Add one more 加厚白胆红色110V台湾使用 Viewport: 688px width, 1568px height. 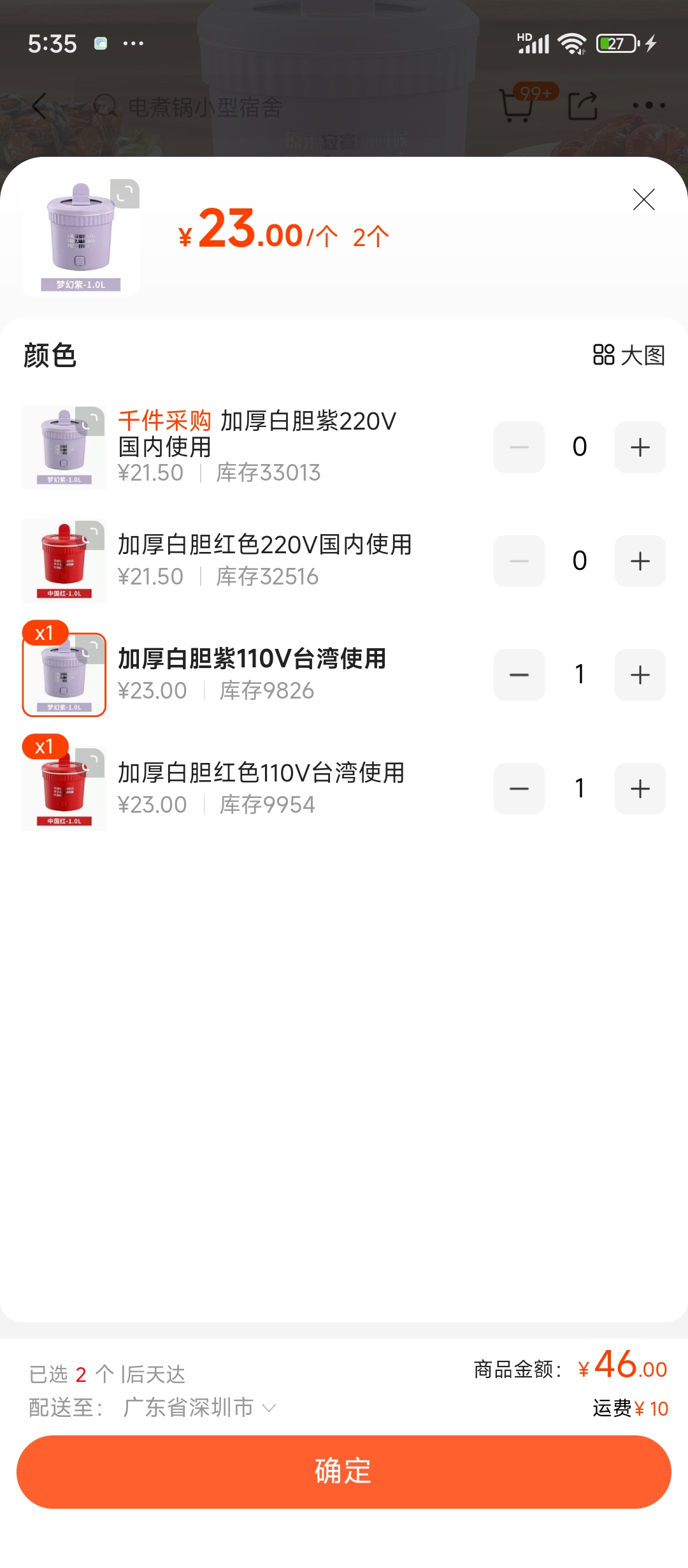point(640,789)
